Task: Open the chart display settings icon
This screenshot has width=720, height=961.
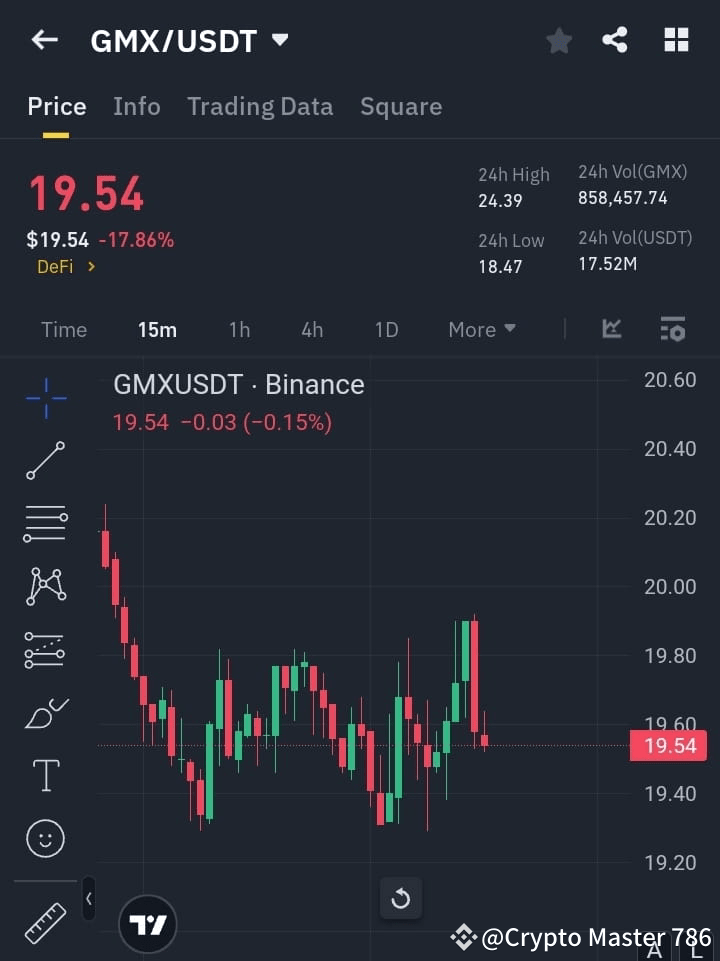Action: 672,329
